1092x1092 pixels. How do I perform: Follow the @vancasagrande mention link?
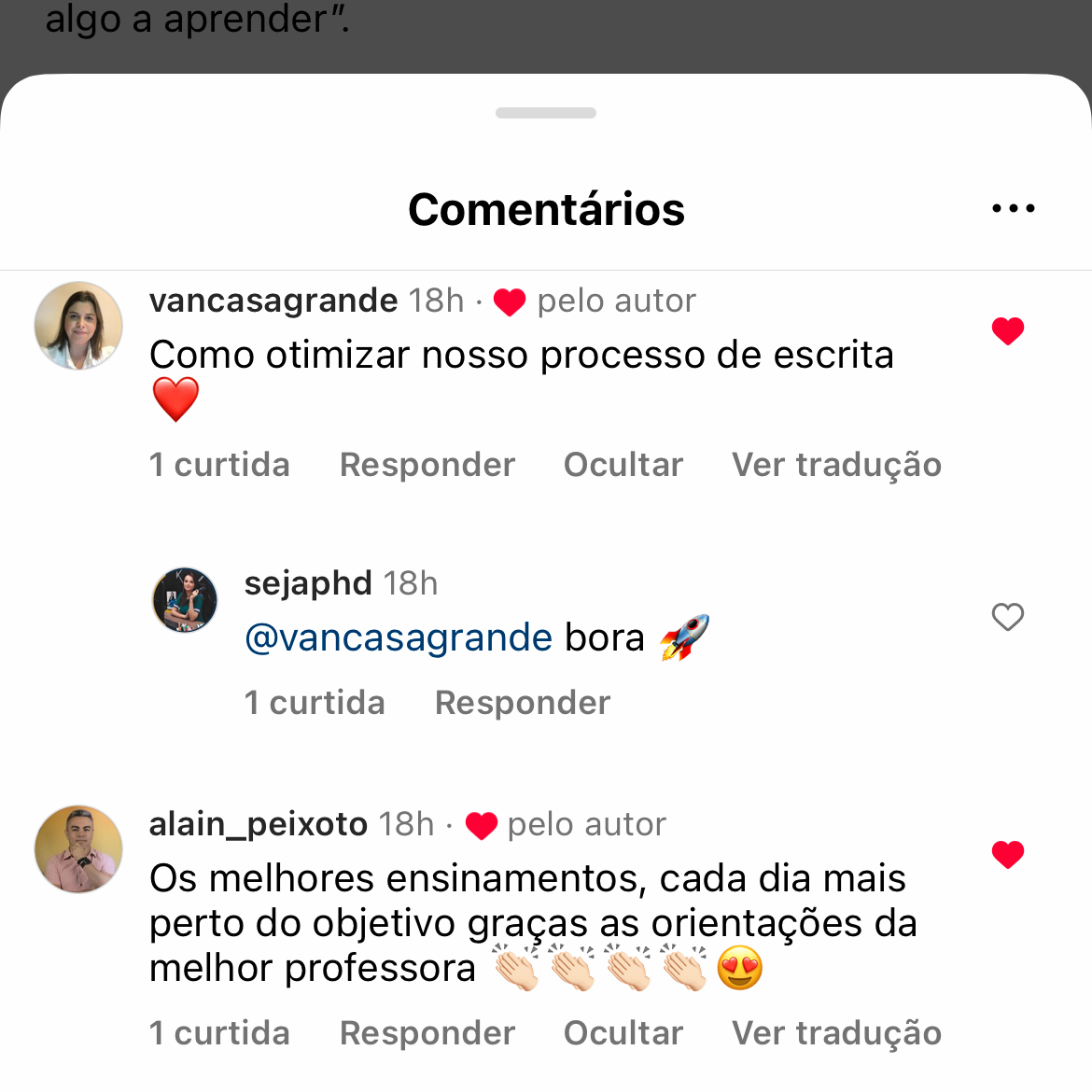point(399,638)
